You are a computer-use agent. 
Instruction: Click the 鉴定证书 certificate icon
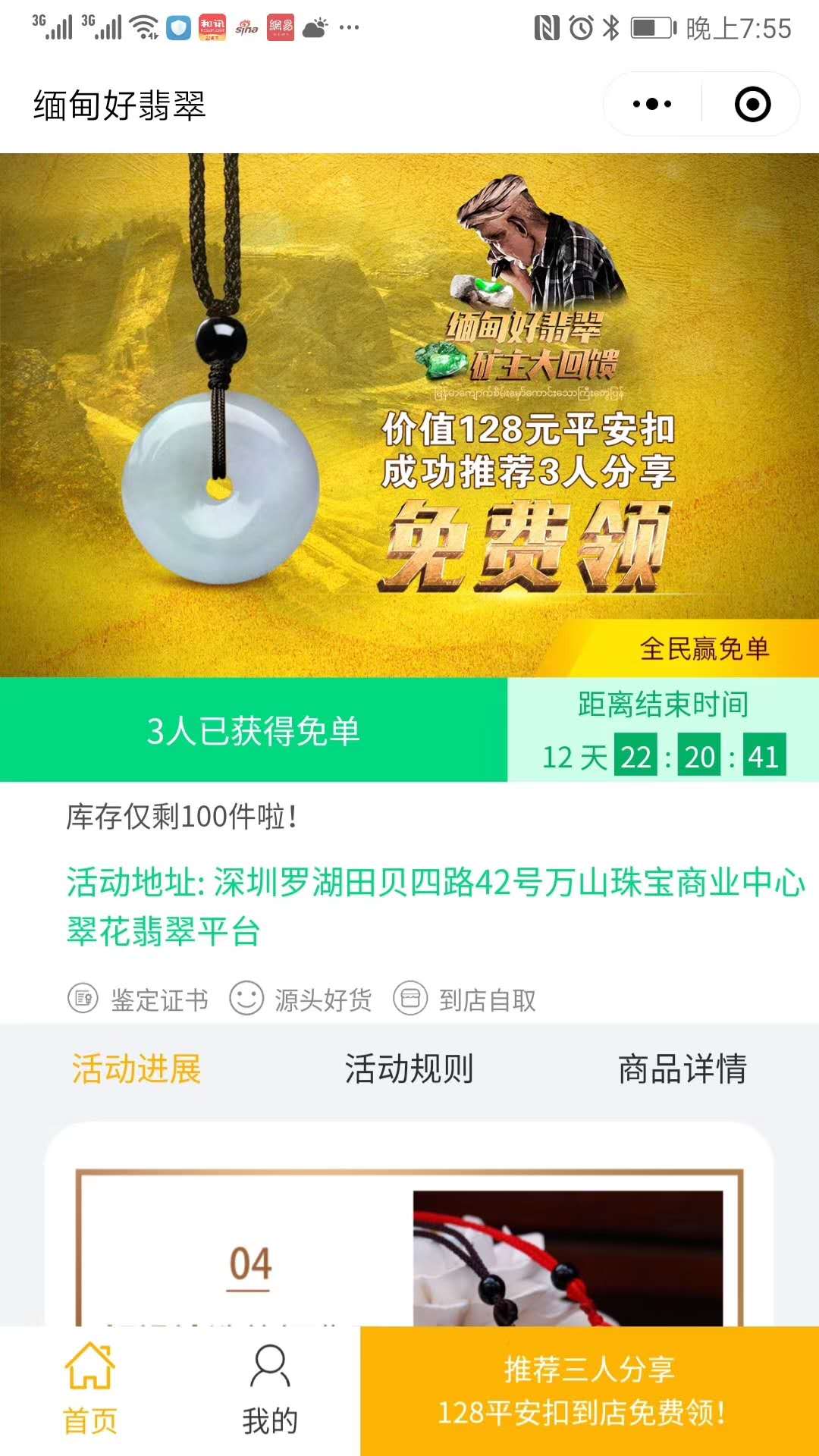83,999
